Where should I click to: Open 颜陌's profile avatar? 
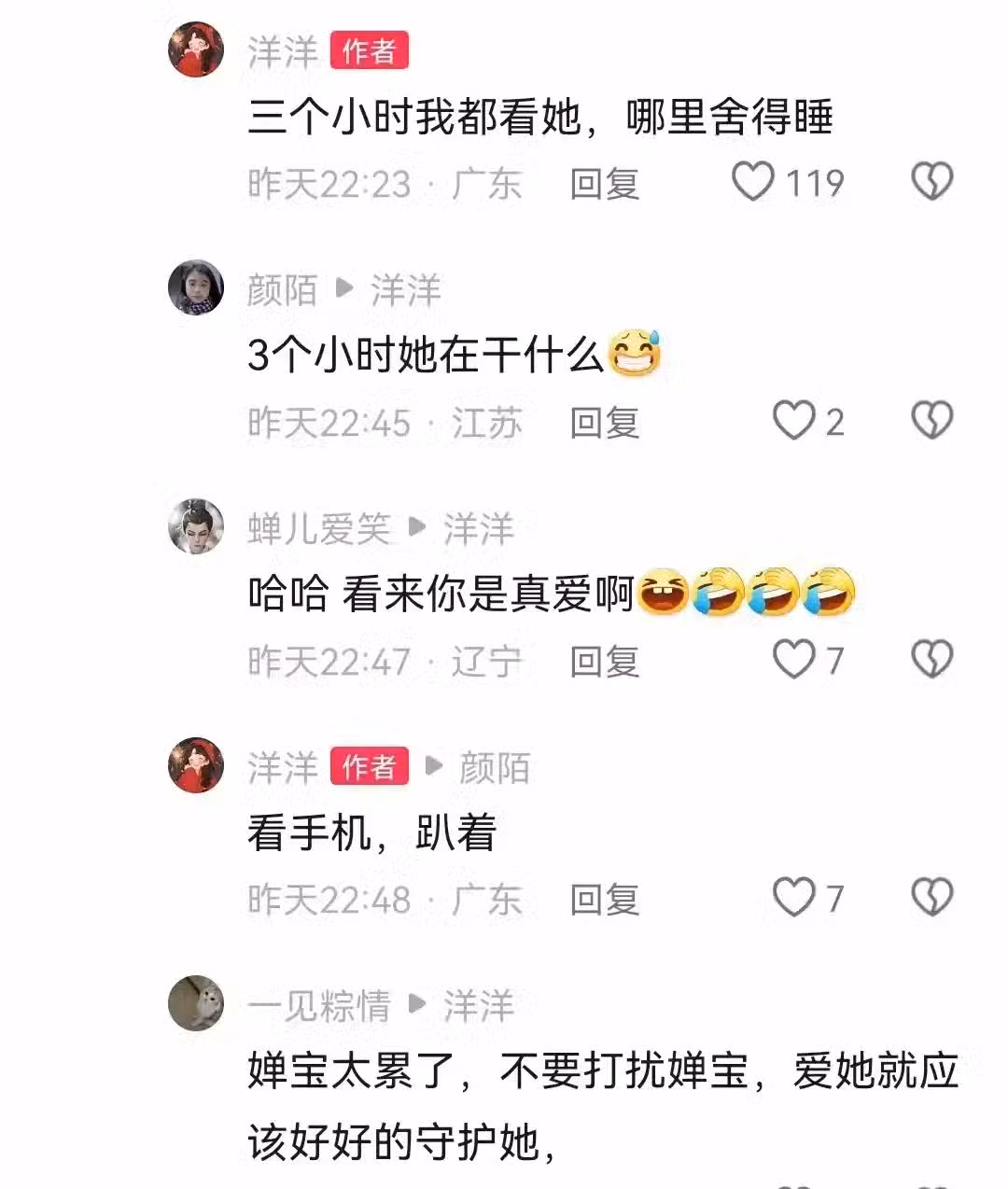pos(196,288)
